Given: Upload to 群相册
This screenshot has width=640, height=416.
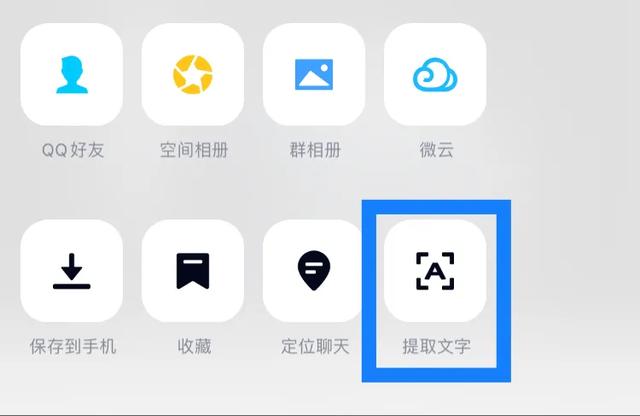Looking at the screenshot, I should coord(314,74).
